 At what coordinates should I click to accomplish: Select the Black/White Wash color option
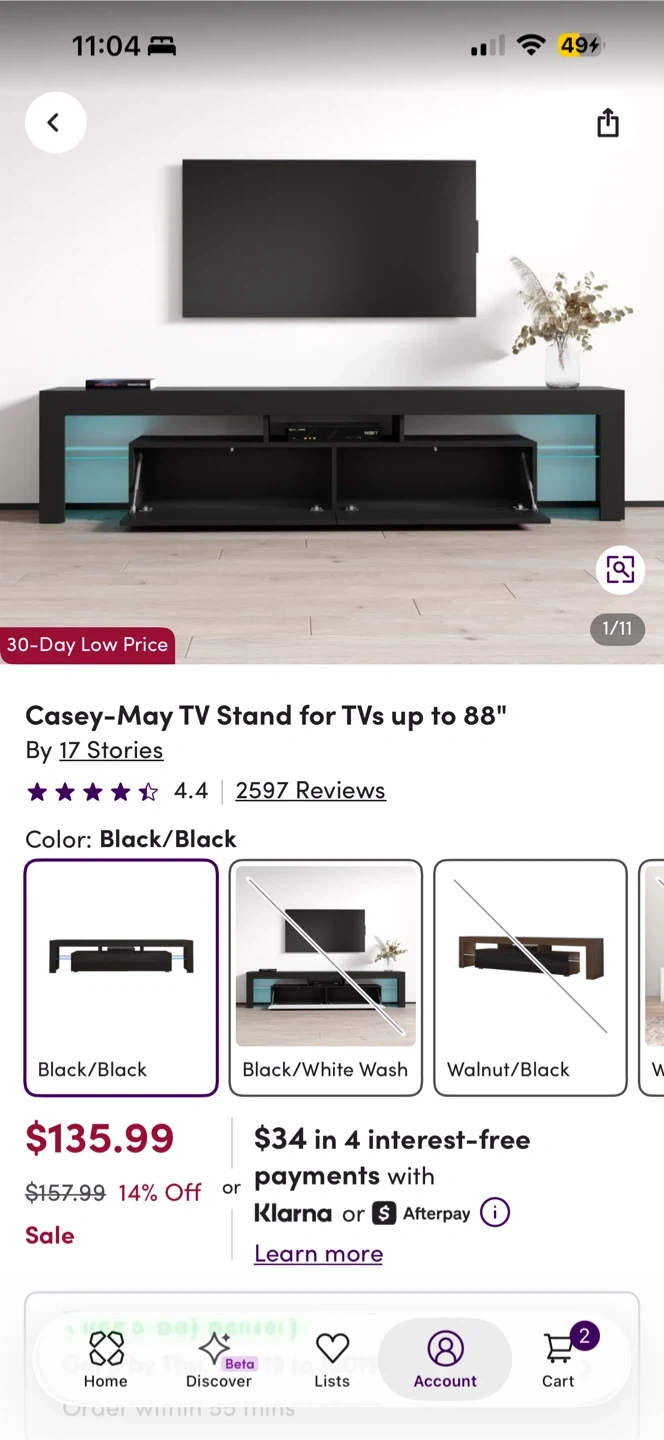pos(326,978)
